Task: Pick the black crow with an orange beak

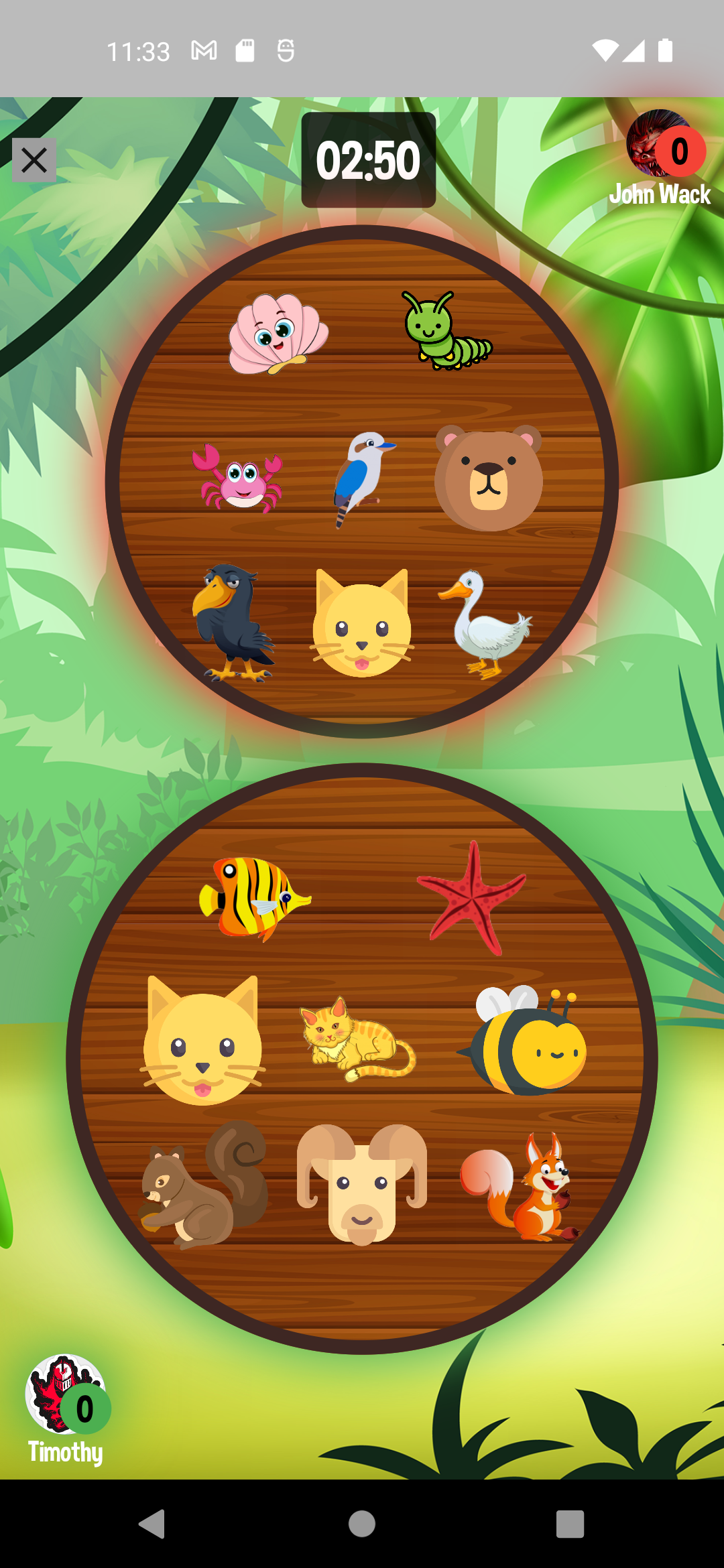Action: pyautogui.click(x=233, y=623)
